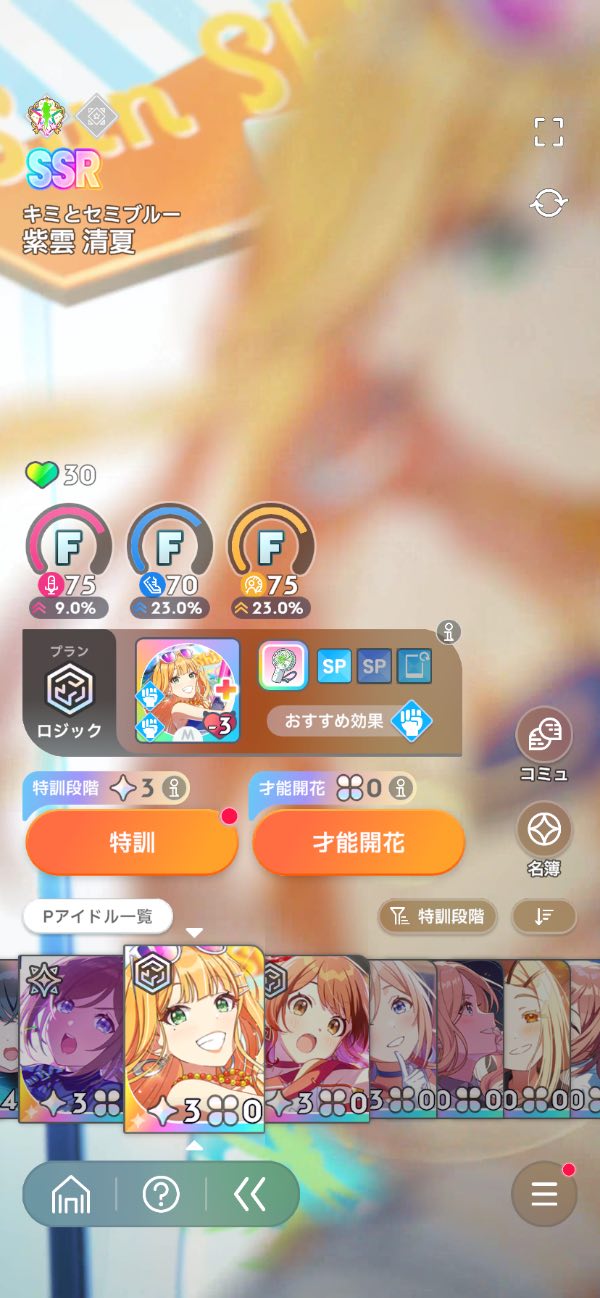Image resolution: width=600 pixels, height=1298 pixels.
Task: Select the orange-haired idol card with 3 stars
Action: pyautogui.click(x=318, y=1036)
